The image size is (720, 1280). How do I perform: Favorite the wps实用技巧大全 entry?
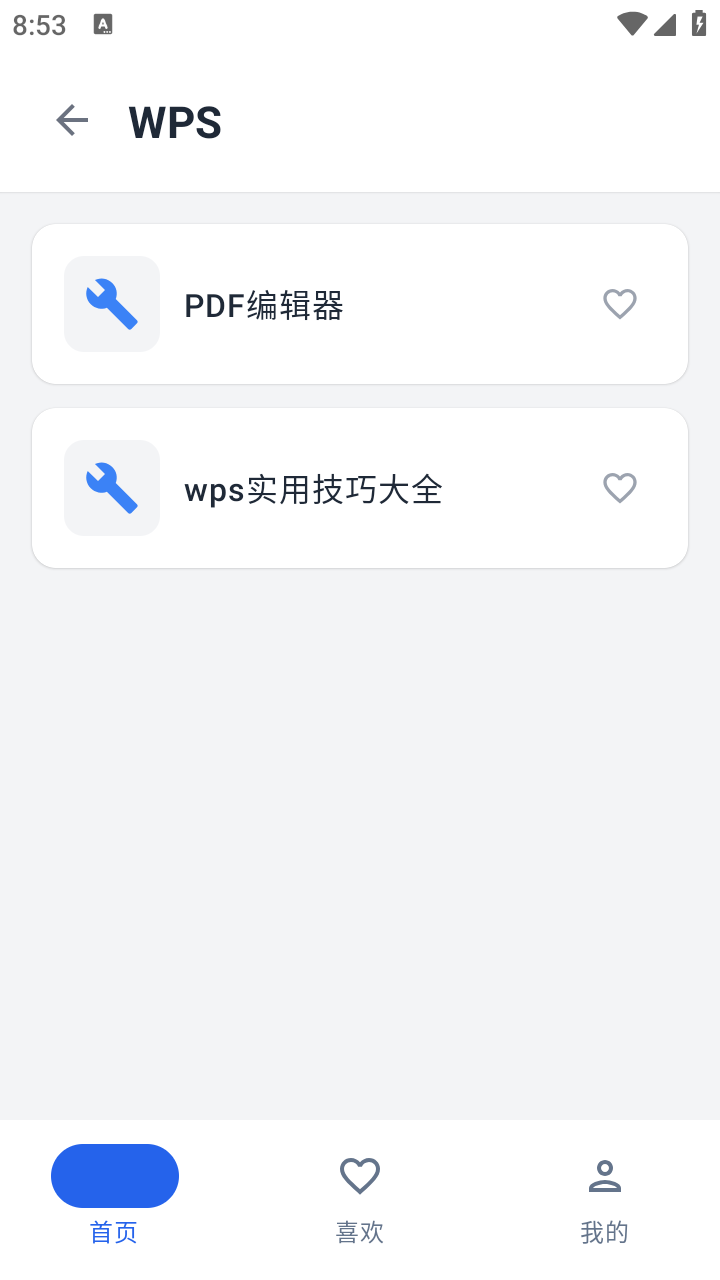(x=619, y=487)
